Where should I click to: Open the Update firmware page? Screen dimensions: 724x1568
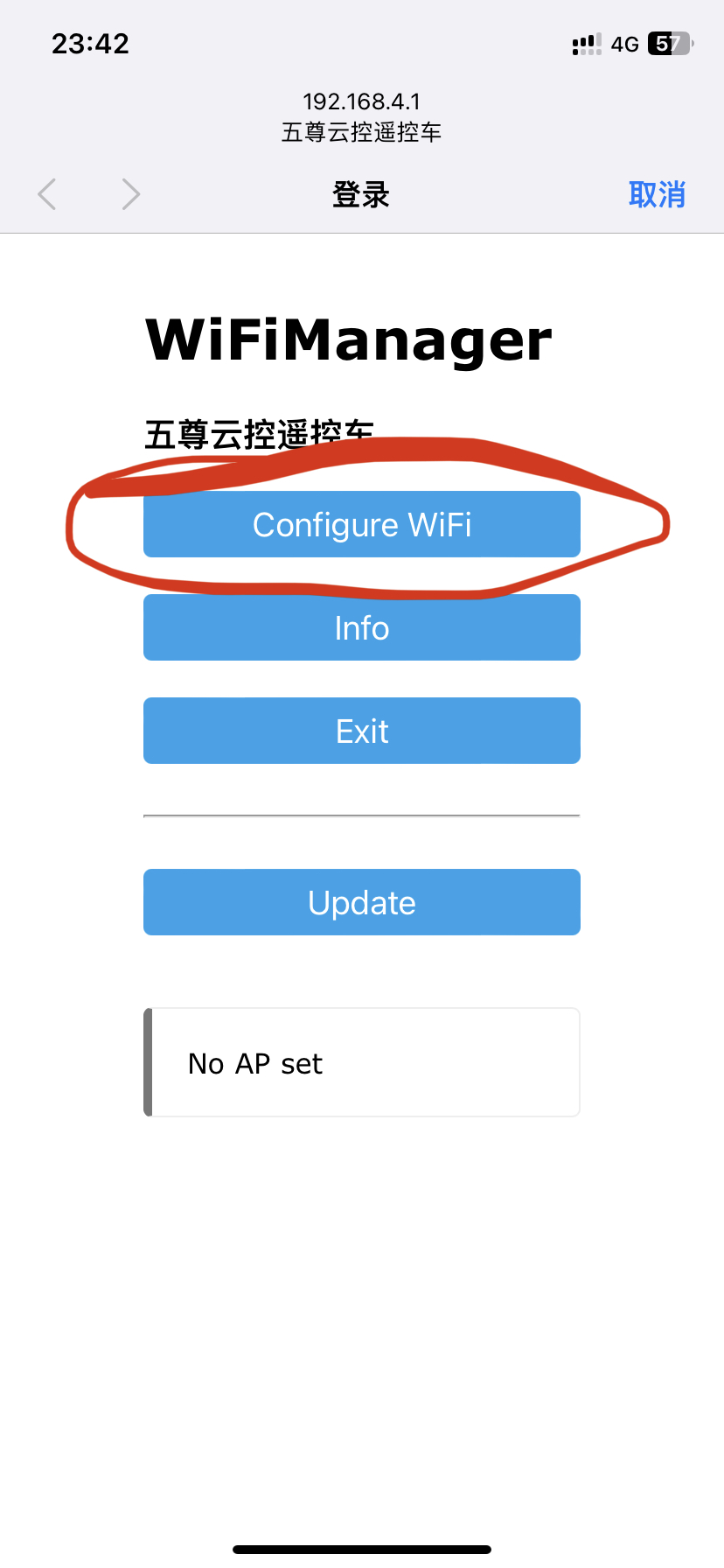[361, 902]
